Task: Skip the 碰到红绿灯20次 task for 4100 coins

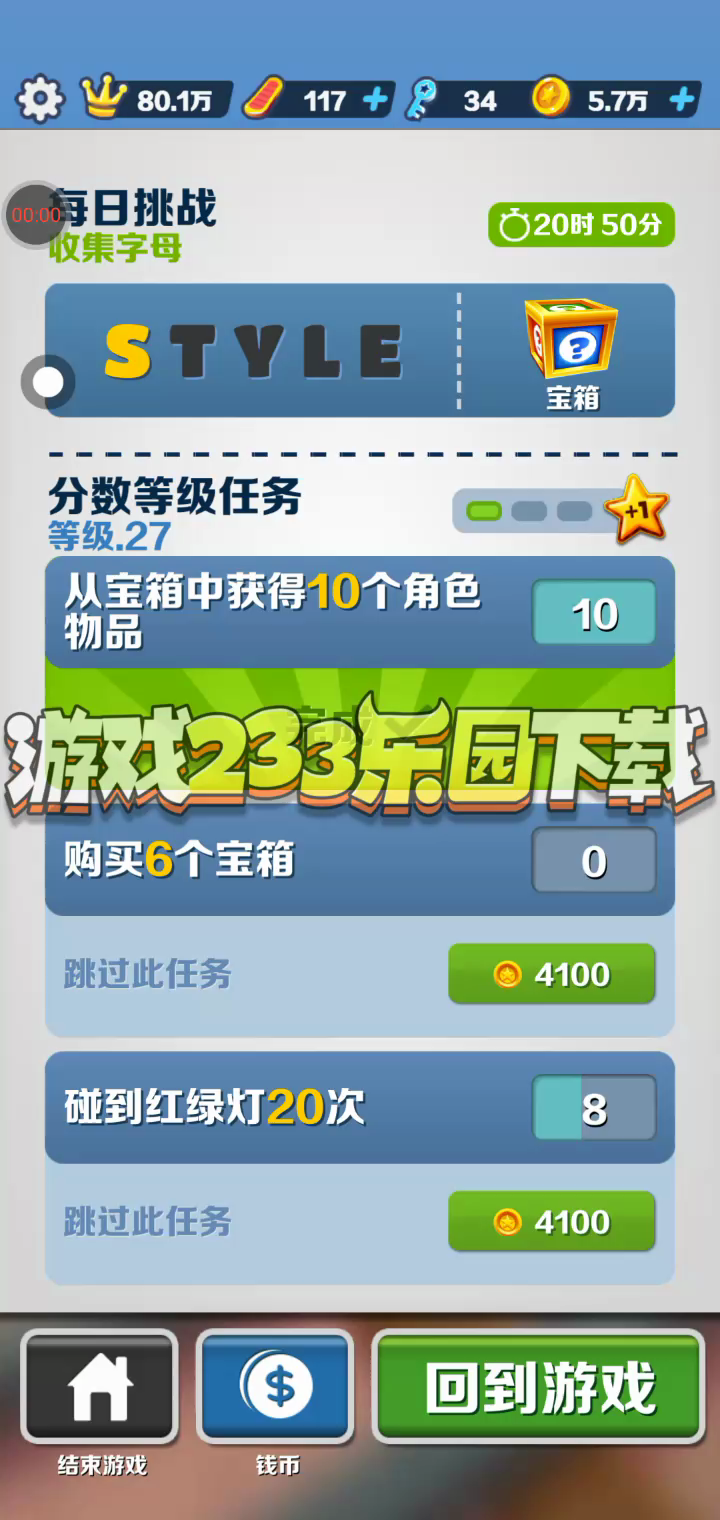Action: click(551, 1221)
